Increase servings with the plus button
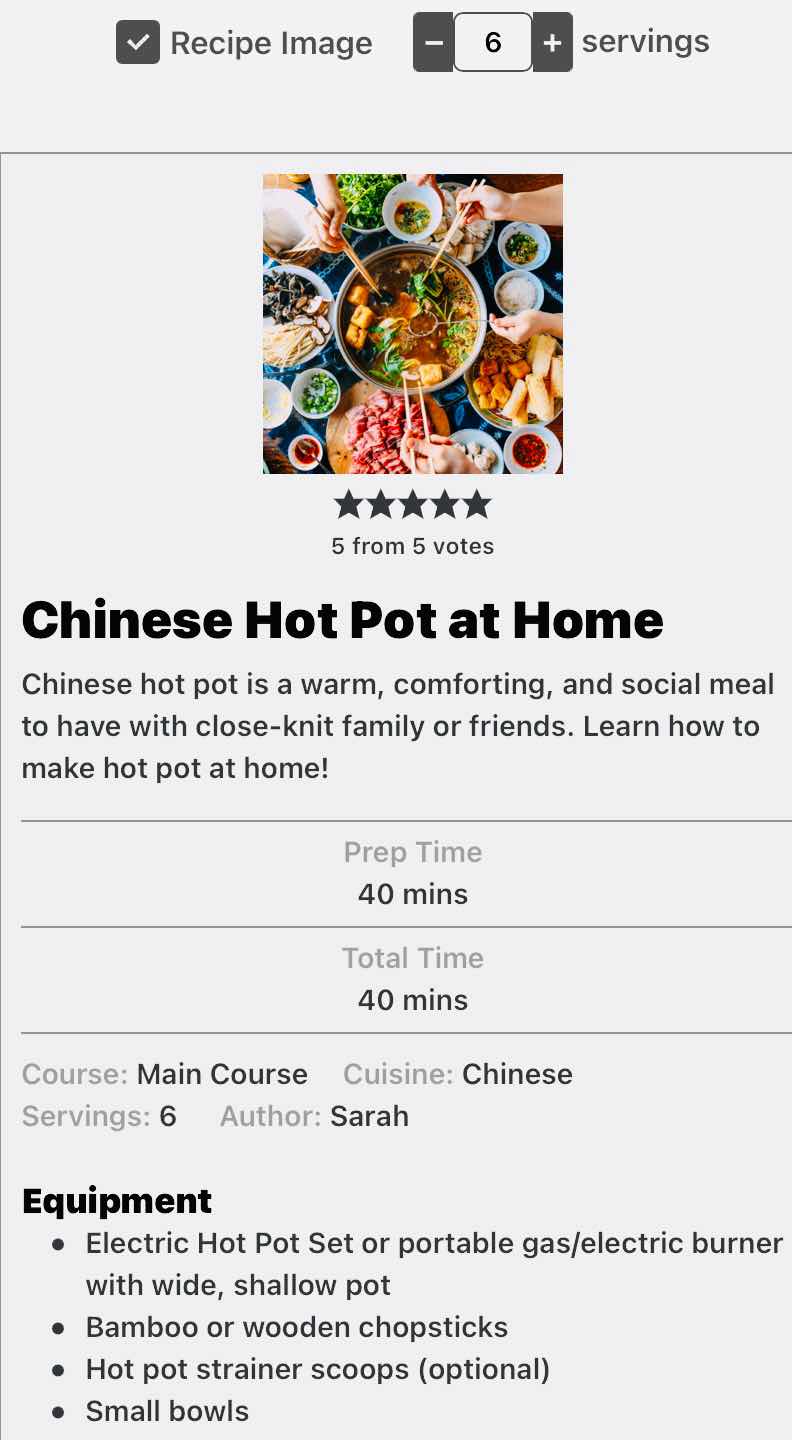Viewport: 792px width, 1440px height. [552, 43]
